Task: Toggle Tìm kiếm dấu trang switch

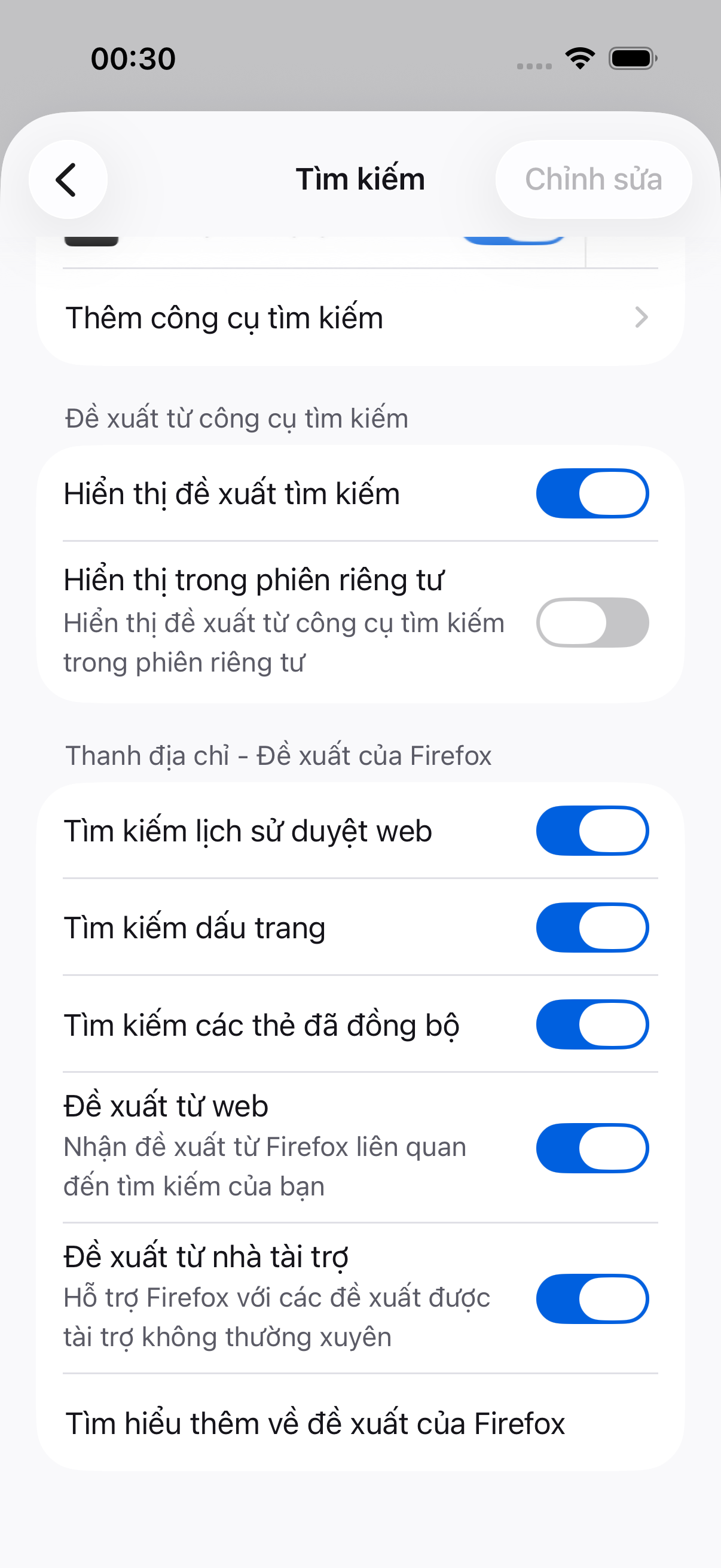Action: tap(592, 928)
